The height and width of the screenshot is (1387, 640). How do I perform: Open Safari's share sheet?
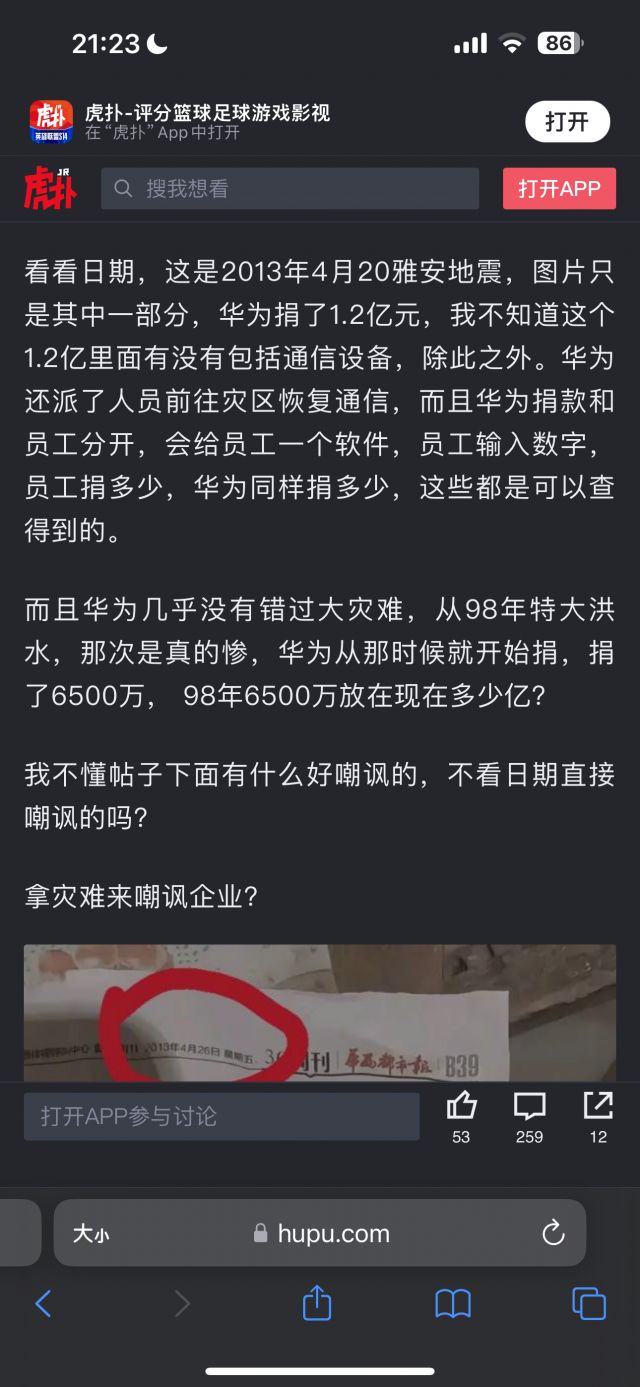[317, 1303]
